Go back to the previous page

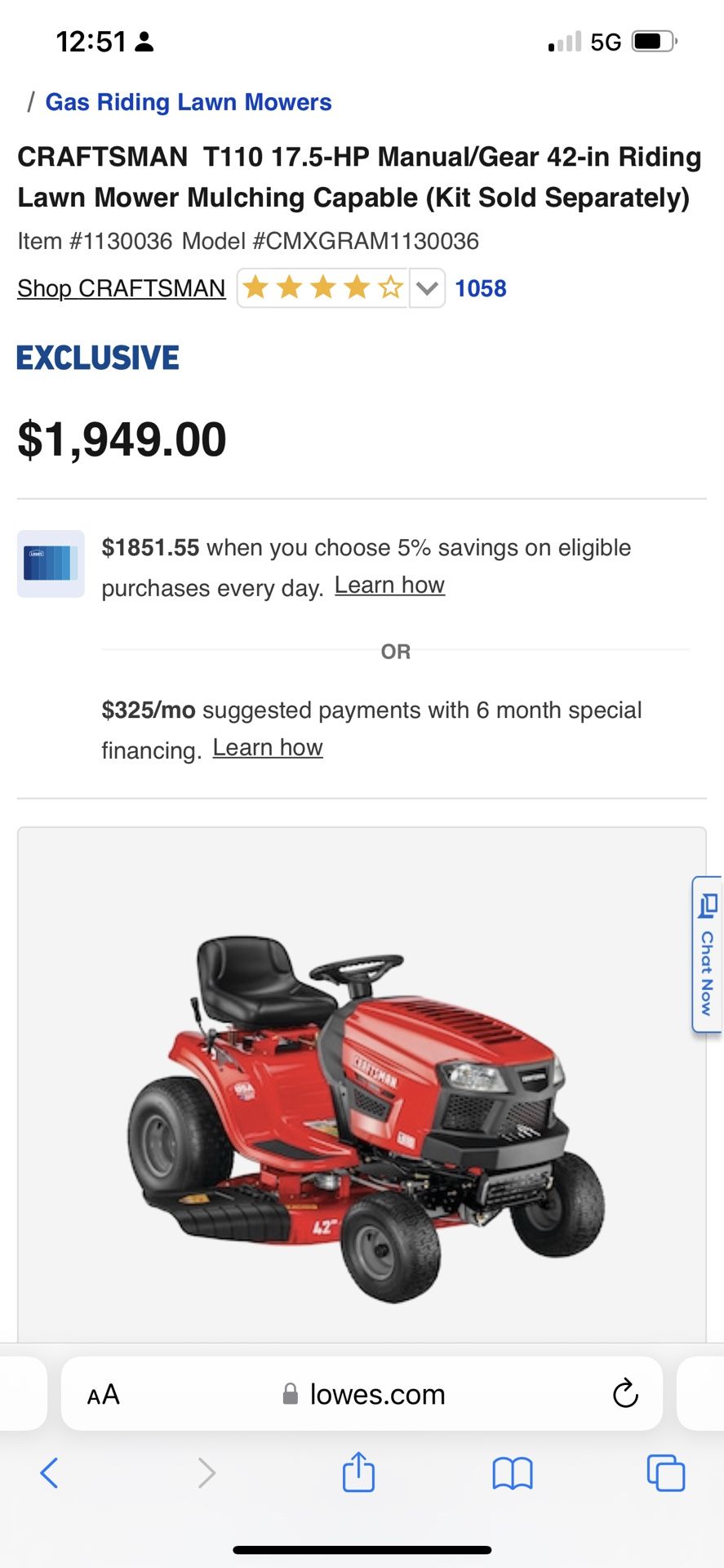[x=49, y=1472]
